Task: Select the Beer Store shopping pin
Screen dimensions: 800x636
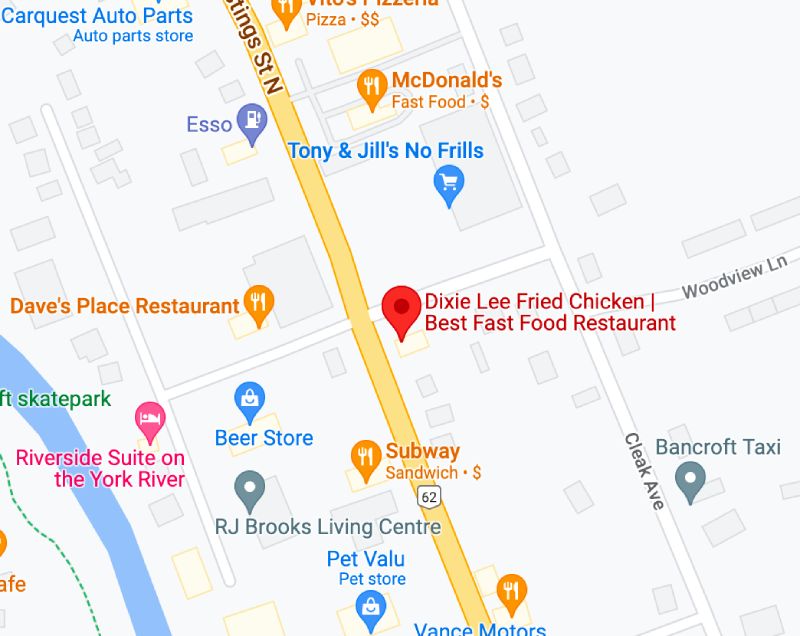Action: [249, 402]
